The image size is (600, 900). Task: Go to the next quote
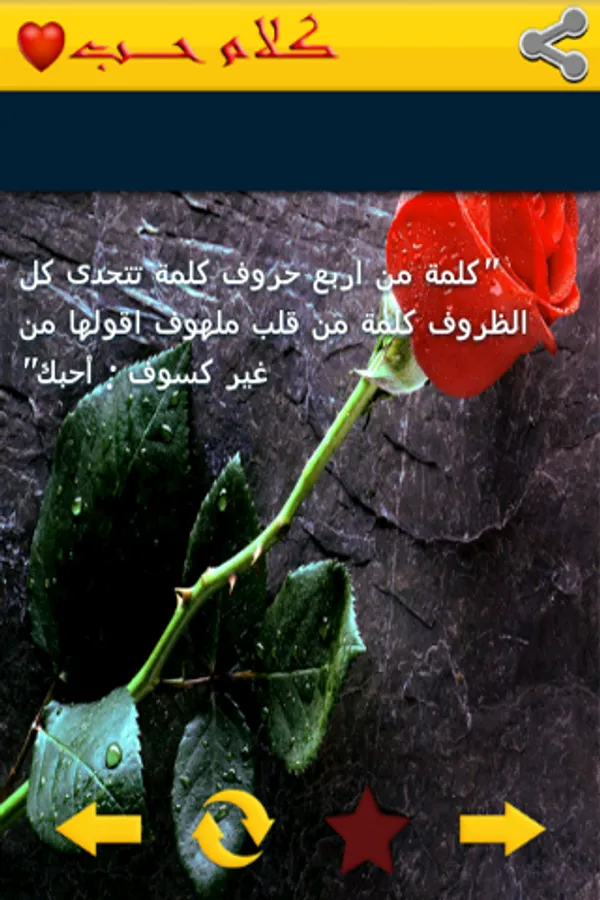click(x=502, y=828)
